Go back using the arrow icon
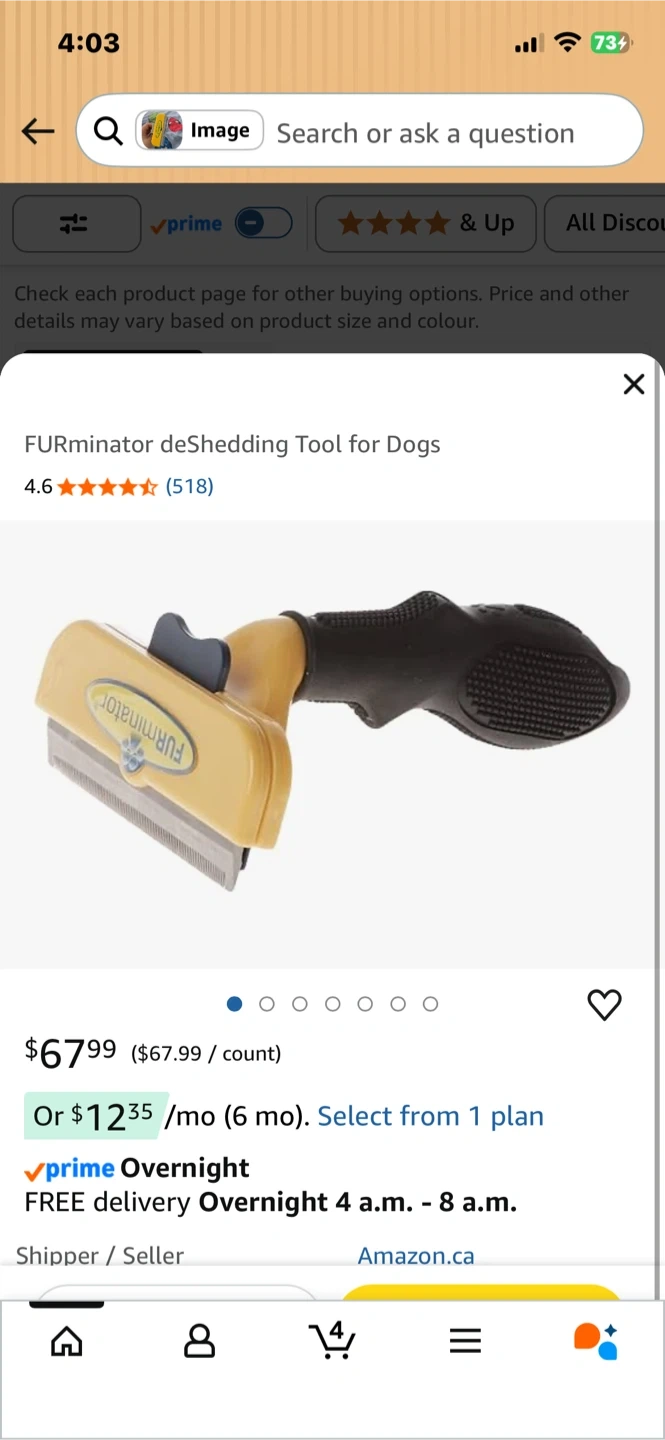Viewport: 665px width, 1440px height. pos(38,131)
